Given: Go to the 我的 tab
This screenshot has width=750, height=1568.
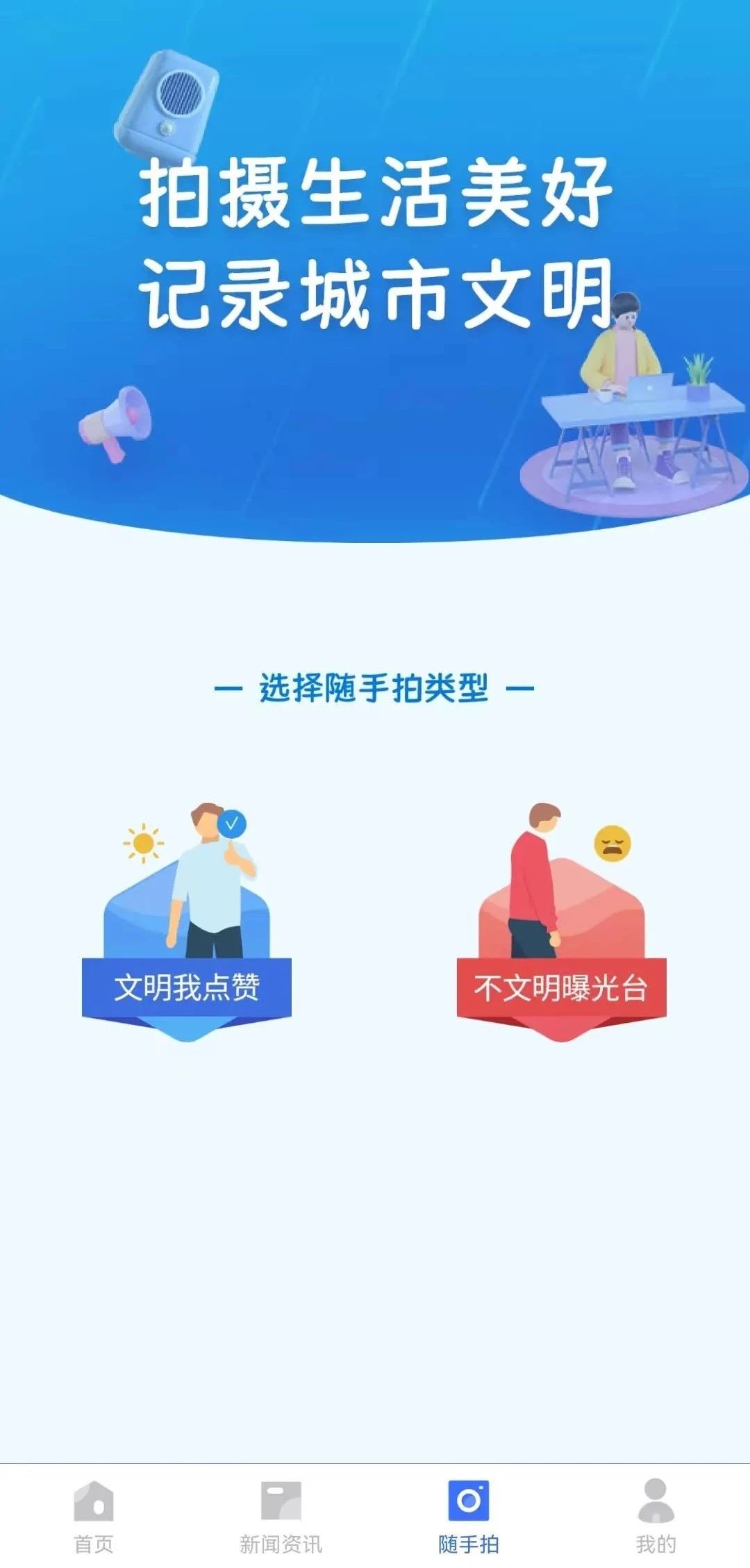Looking at the screenshot, I should point(656,1515).
